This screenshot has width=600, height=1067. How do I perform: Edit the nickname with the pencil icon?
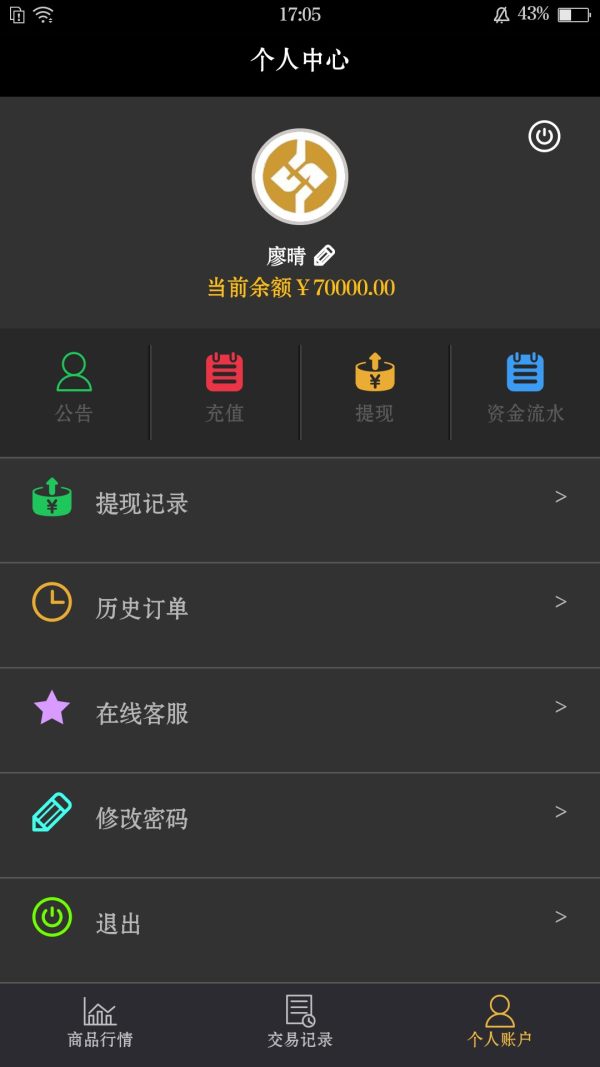(324, 256)
